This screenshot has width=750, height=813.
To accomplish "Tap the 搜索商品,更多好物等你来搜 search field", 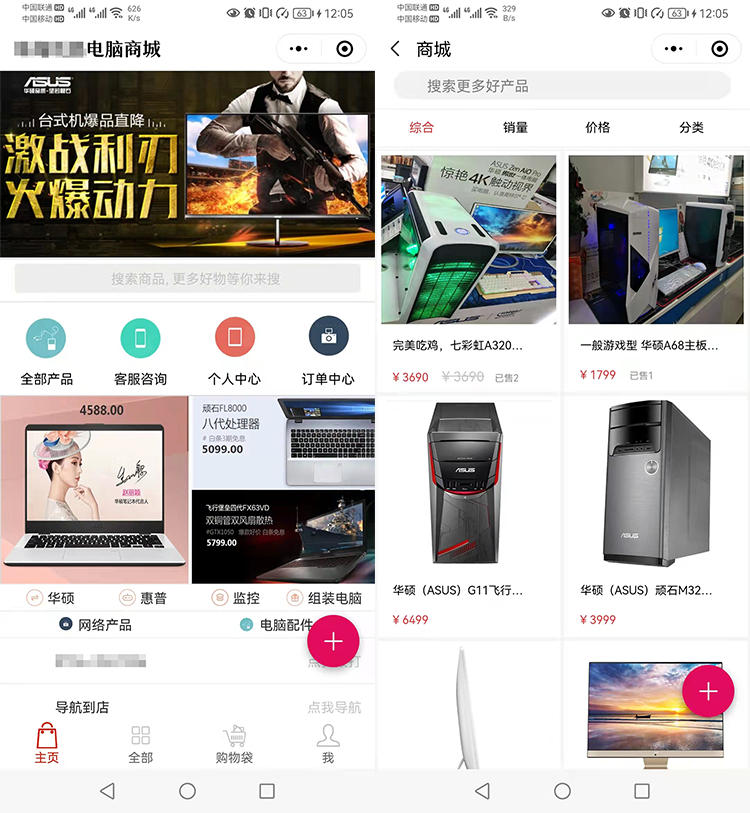I will pyautogui.click(x=187, y=279).
